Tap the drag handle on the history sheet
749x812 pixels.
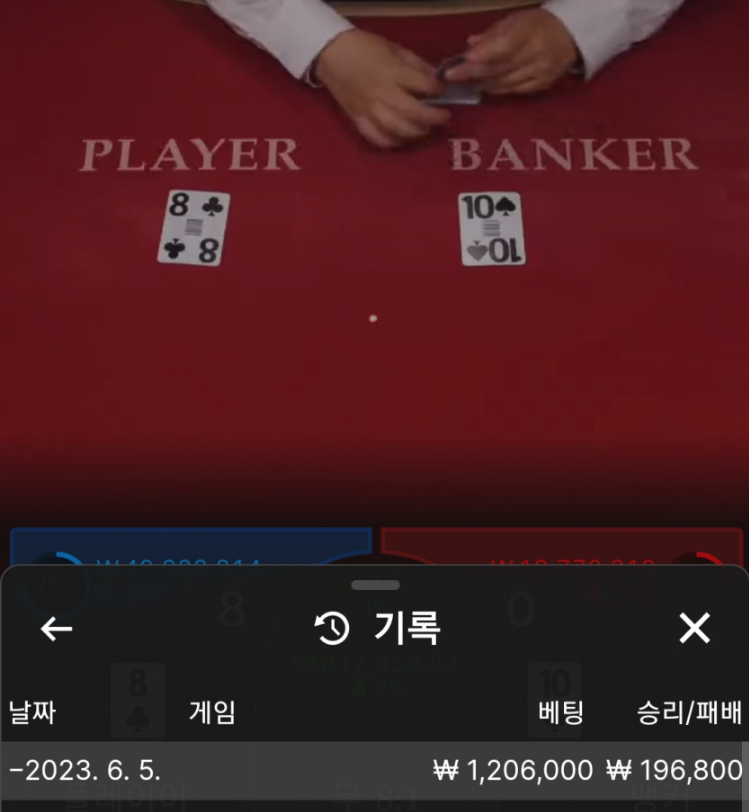point(375,585)
